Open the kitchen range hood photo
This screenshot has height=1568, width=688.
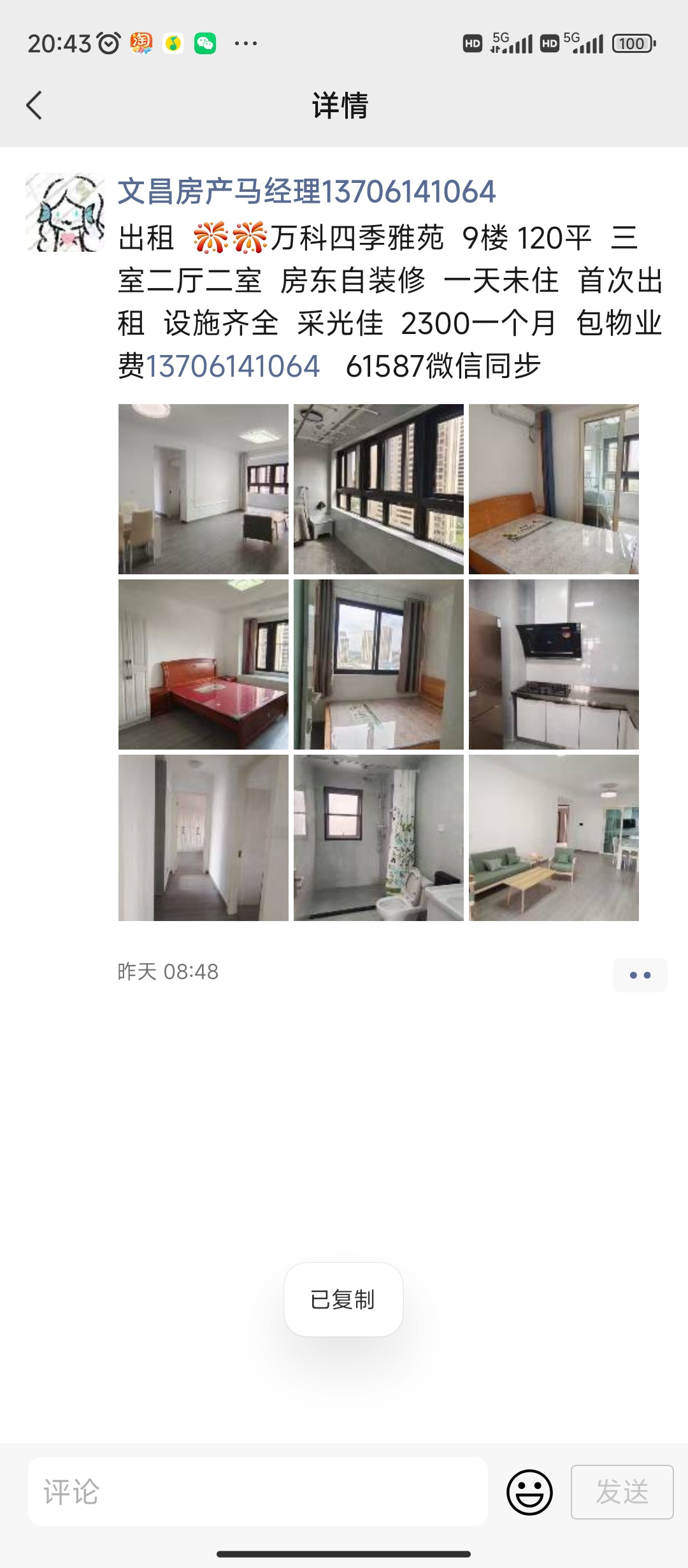click(554, 664)
